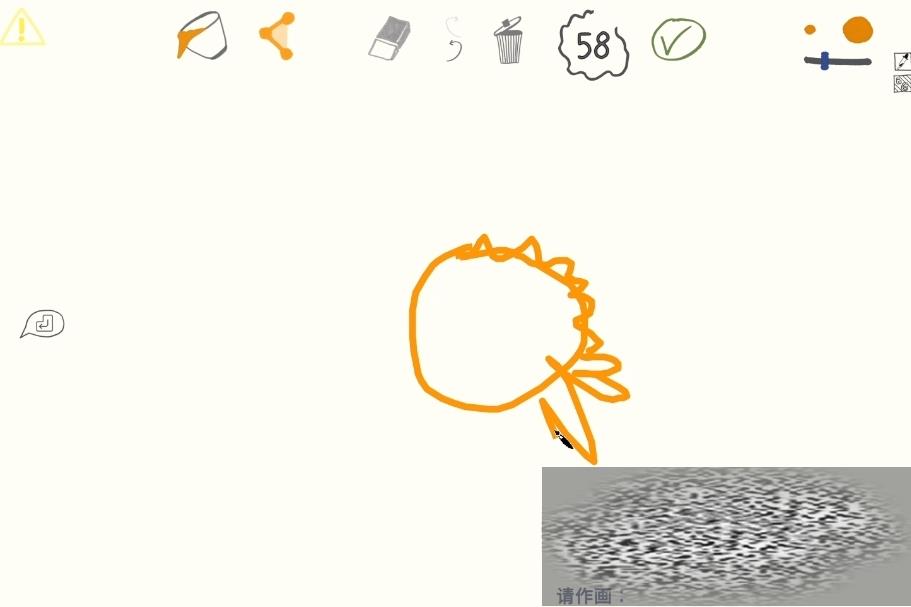
Task: Undo the last stroke
Action: [x=453, y=39]
